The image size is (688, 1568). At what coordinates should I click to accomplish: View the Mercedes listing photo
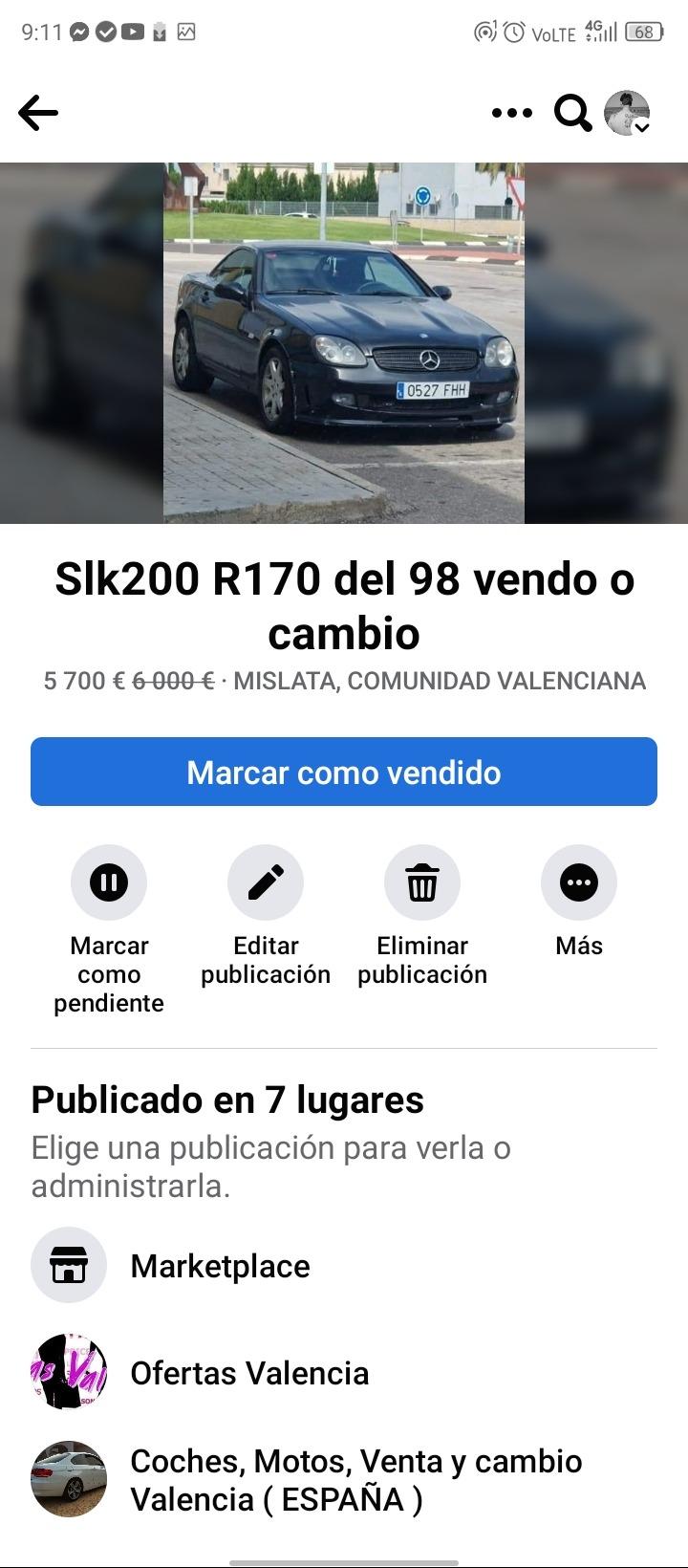click(344, 342)
